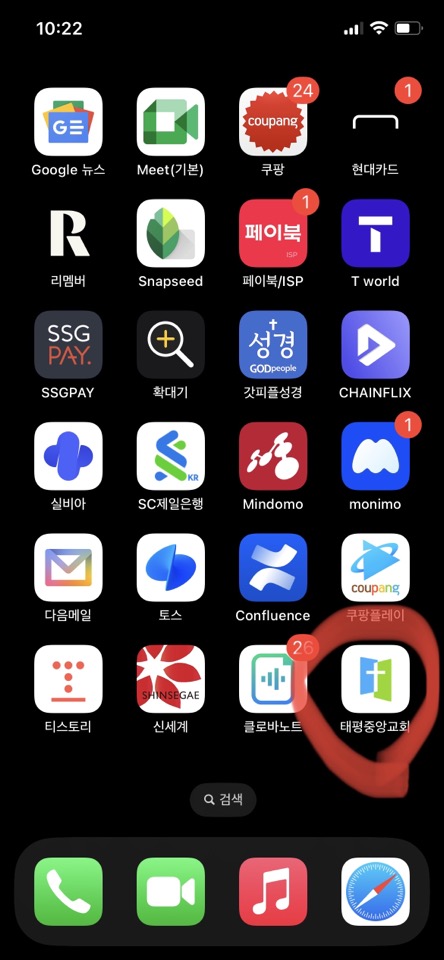Open the 현대카드 app
This screenshot has height=960, width=444.
coord(375,122)
